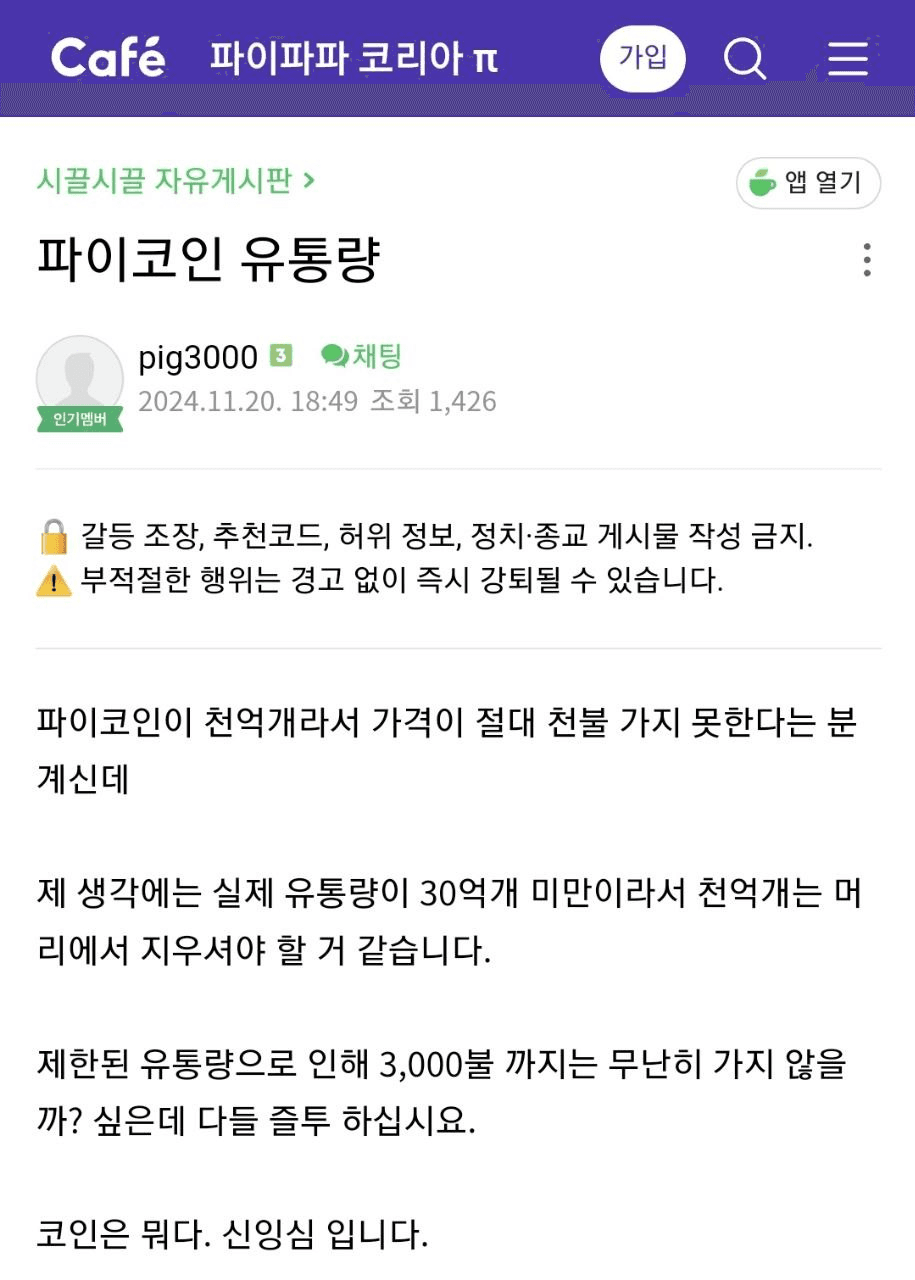Go to 시끌시끌 자유게시판 board
Viewport: 915px width, 1280px height.
tap(176, 181)
